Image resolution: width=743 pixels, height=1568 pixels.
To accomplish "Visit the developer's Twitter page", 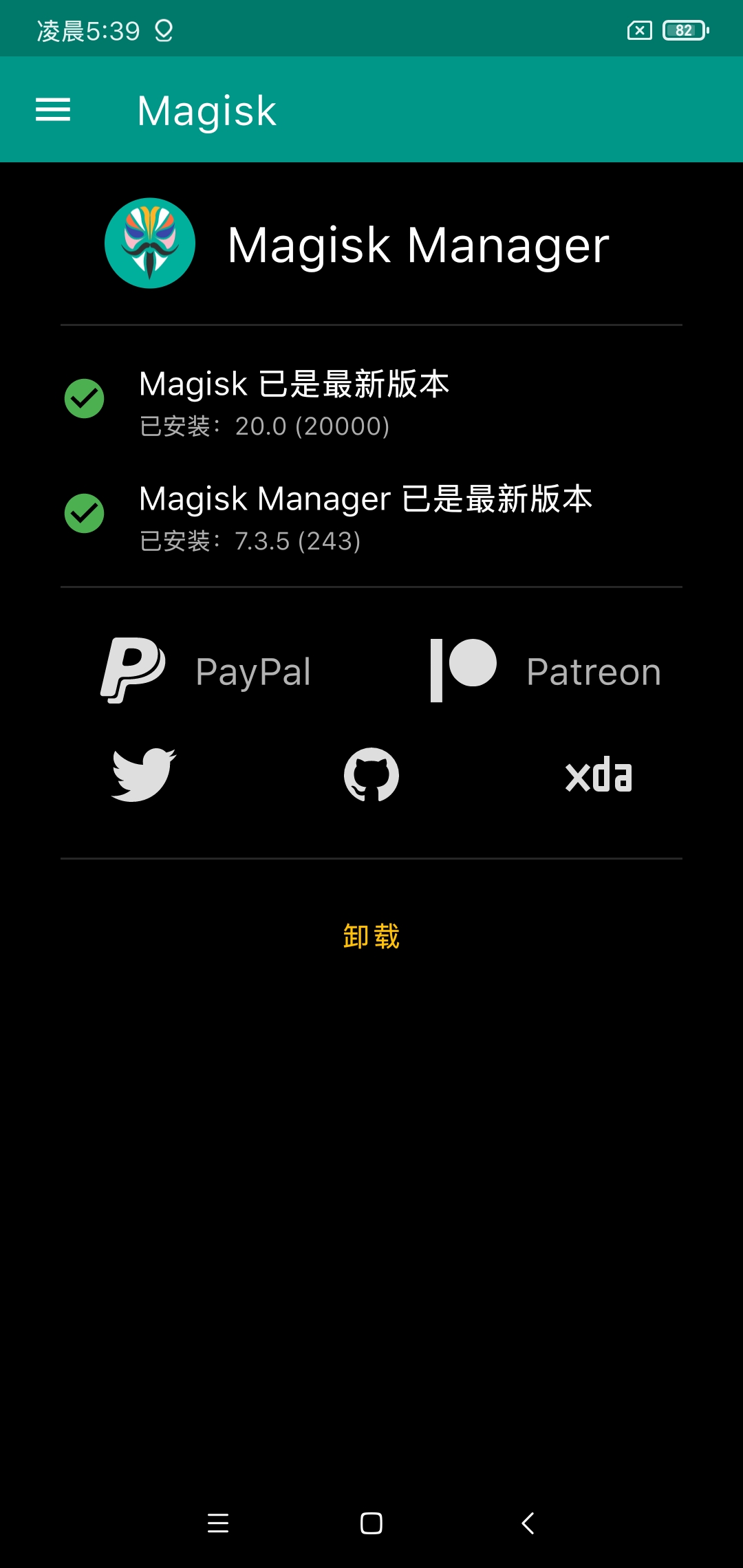I will (x=144, y=775).
